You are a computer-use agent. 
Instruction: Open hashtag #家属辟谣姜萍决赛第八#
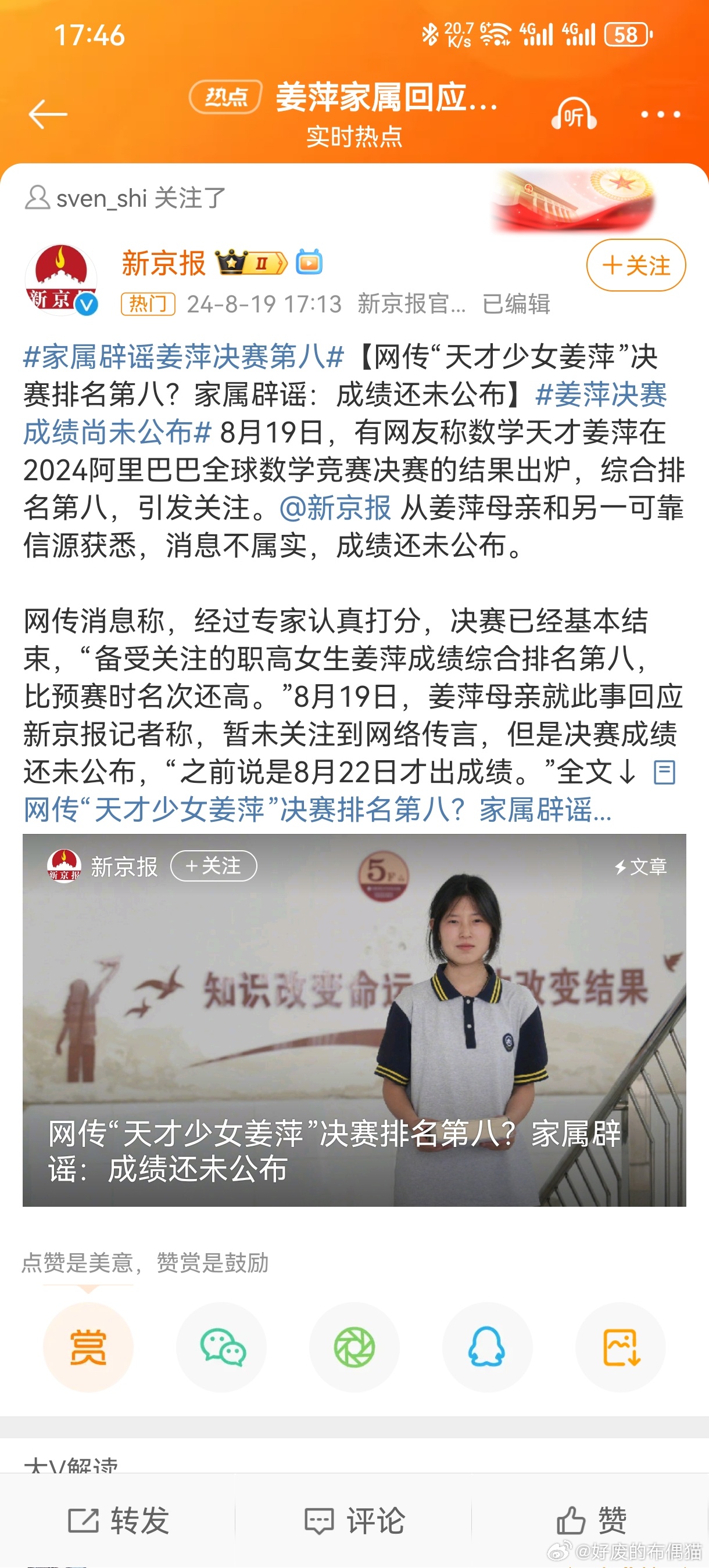(182, 357)
